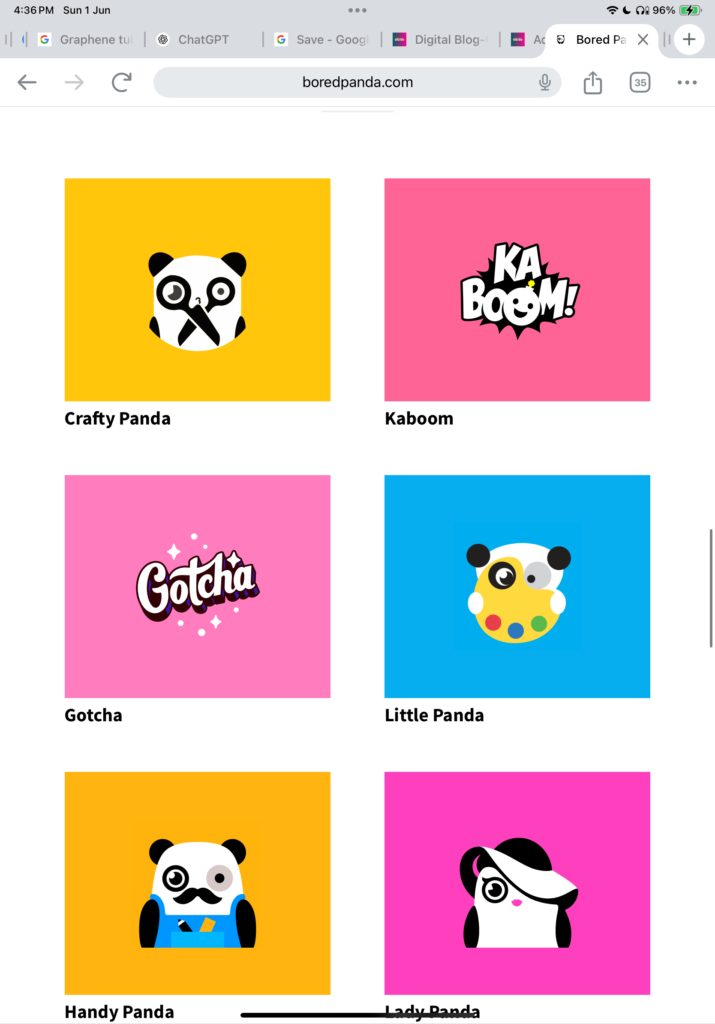715x1024 pixels.
Task: Open the Gotcha tile
Action: tap(197, 586)
